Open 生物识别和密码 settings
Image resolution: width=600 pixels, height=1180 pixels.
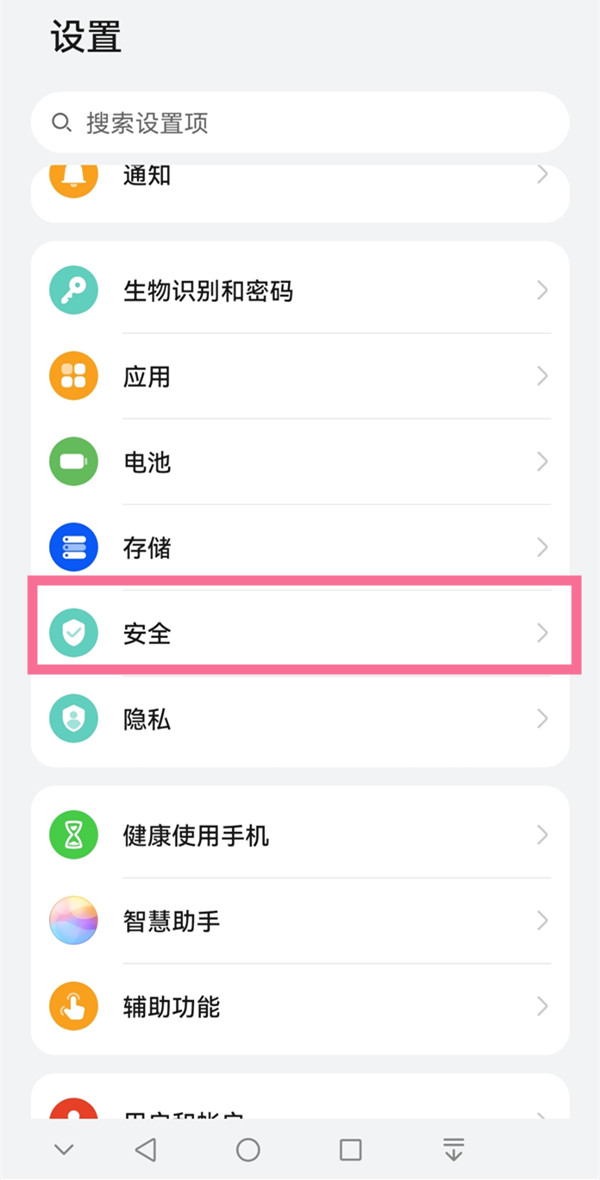pyautogui.click(x=300, y=291)
